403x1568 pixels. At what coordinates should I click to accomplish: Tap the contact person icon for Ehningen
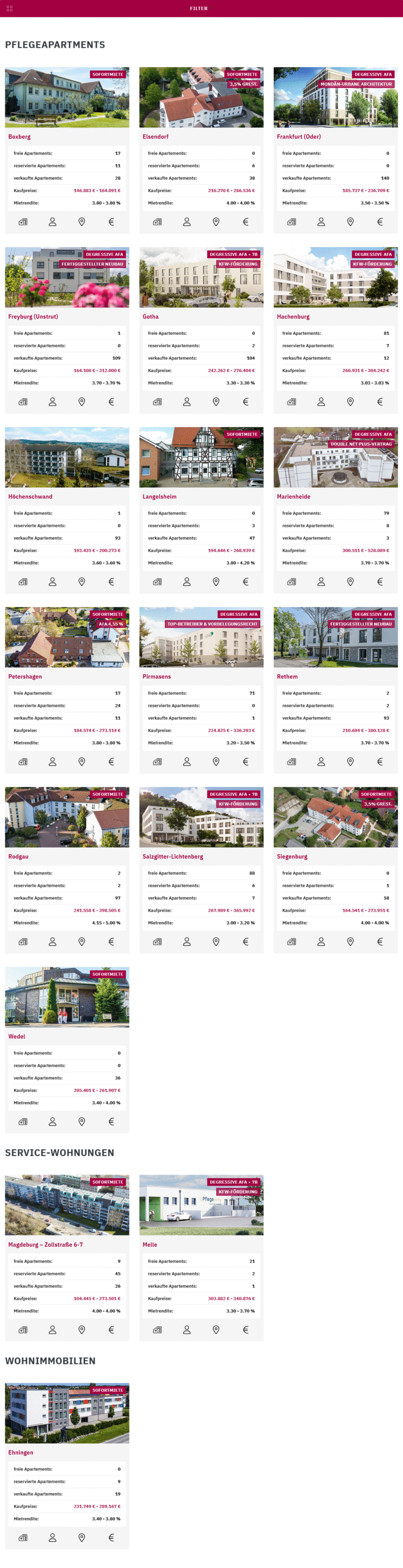tap(52, 1538)
